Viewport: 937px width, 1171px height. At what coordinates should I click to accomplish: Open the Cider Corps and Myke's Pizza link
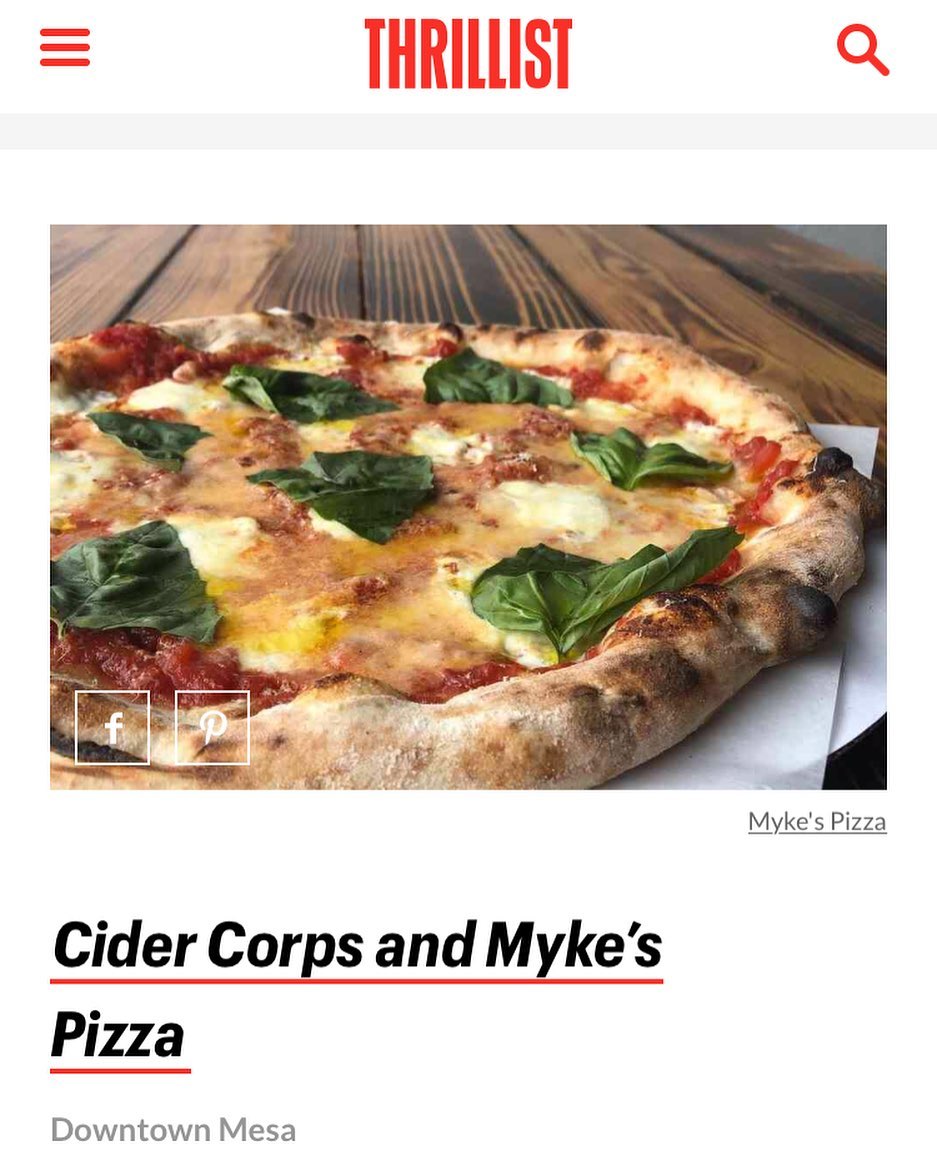pyautogui.click(x=356, y=947)
